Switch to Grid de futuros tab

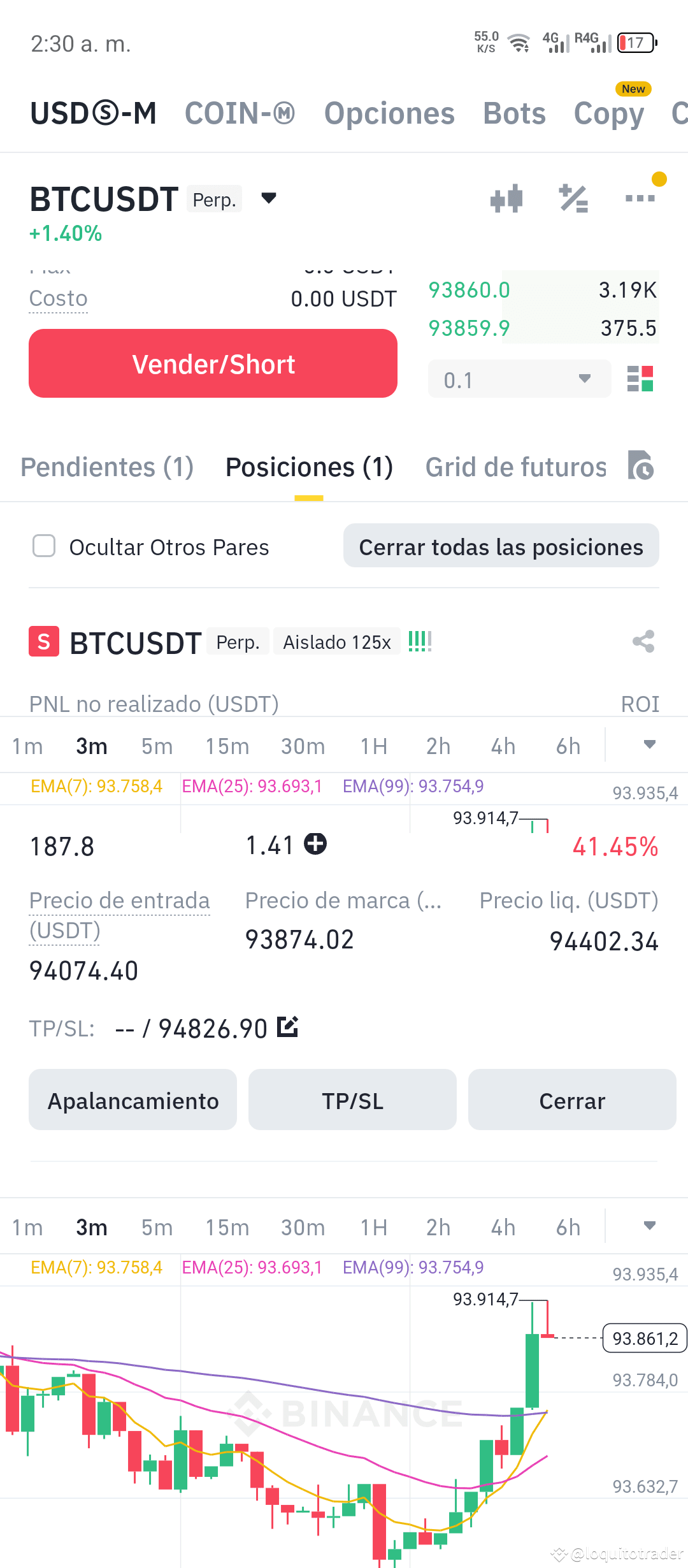pos(516,467)
